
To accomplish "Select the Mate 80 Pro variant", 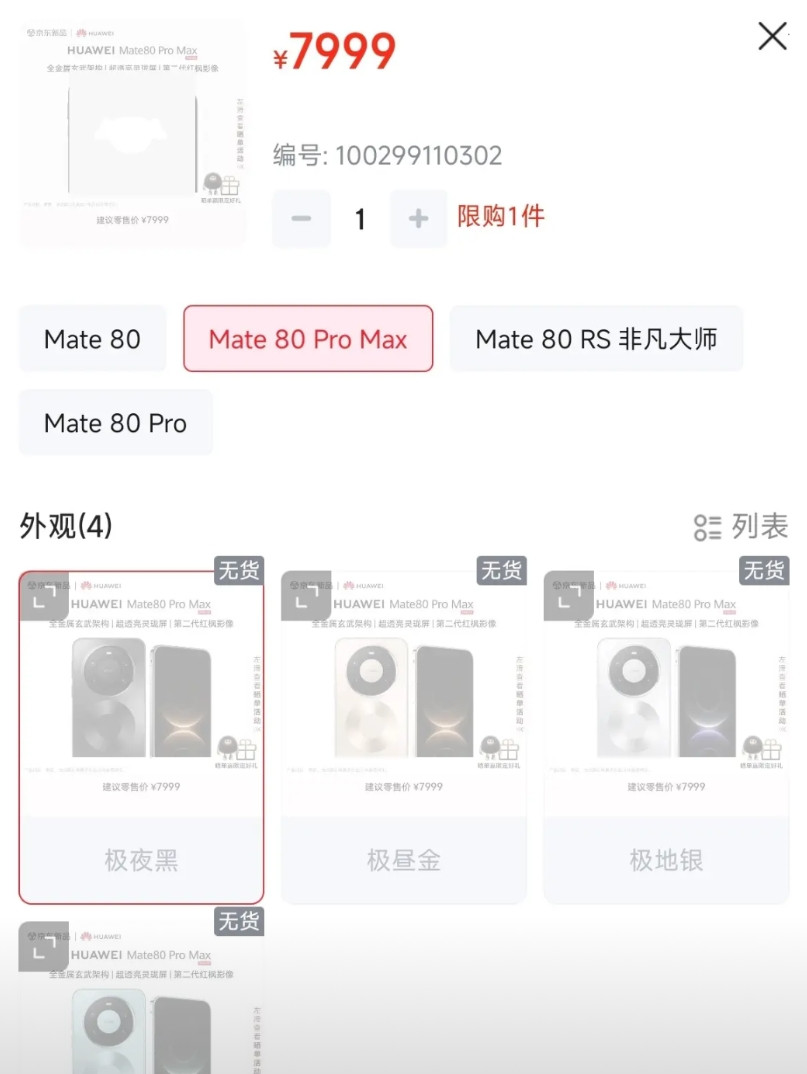I will (115, 422).
